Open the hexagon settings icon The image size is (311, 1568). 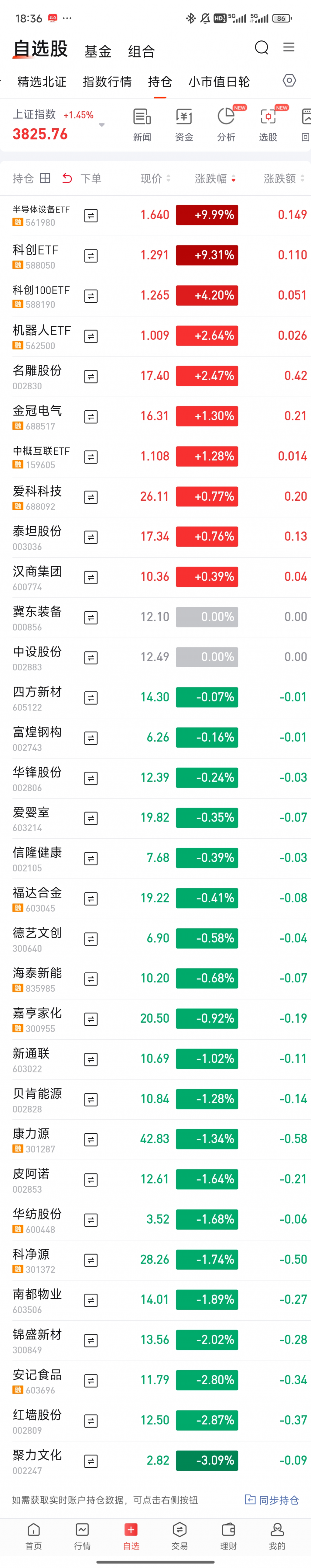pos(289,80)
